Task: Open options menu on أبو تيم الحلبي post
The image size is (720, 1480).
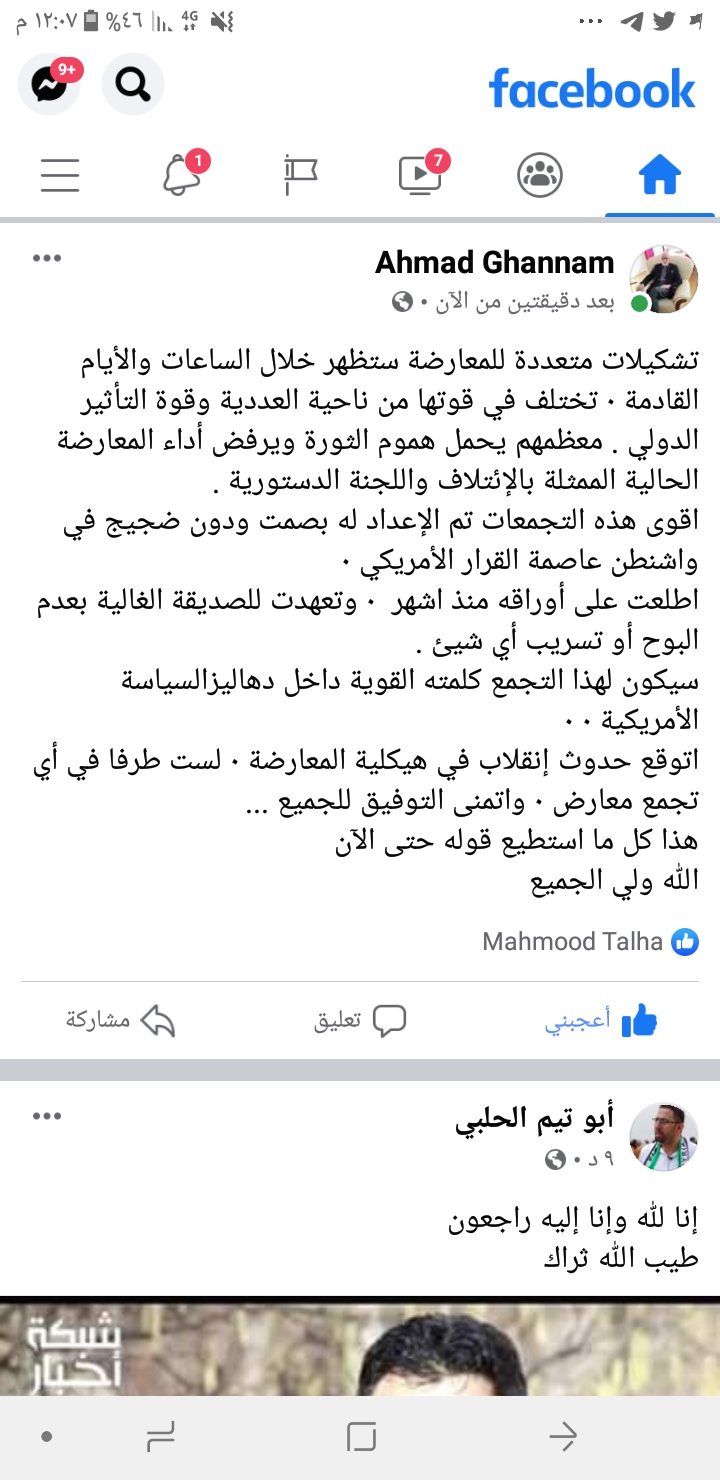Action: pos(47,1115)
